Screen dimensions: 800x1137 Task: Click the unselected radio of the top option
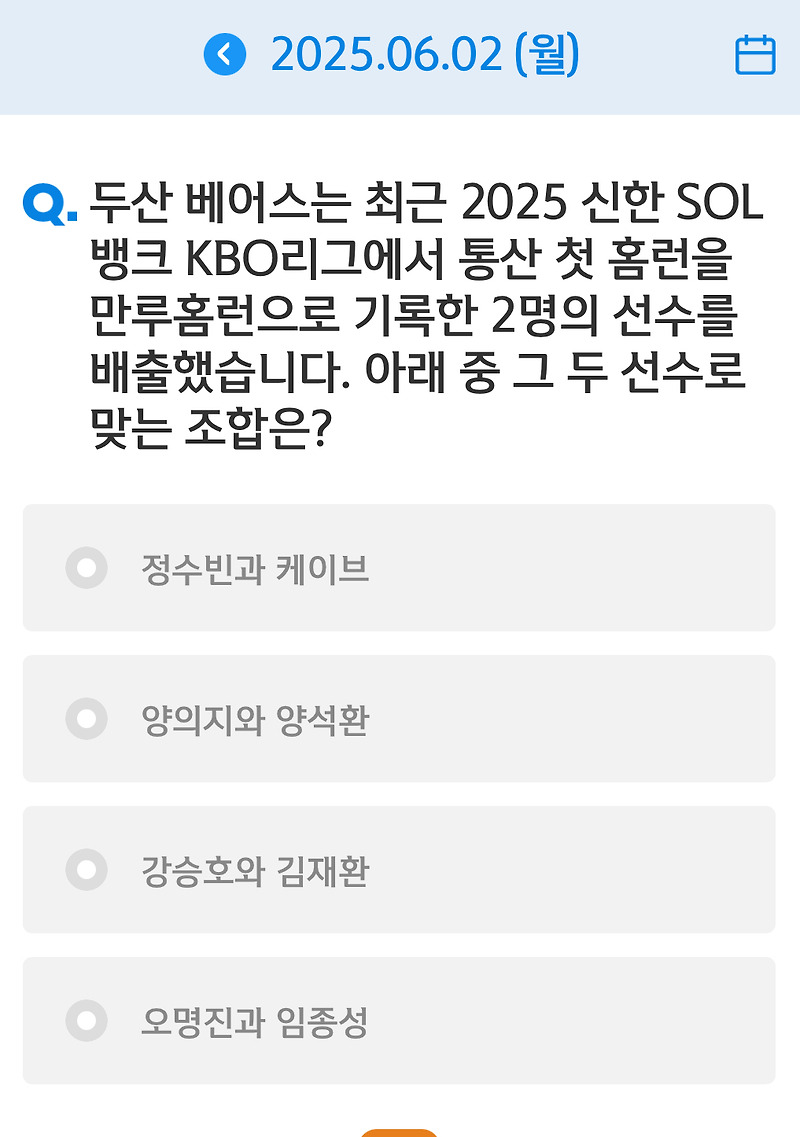[x=86, y=568]
